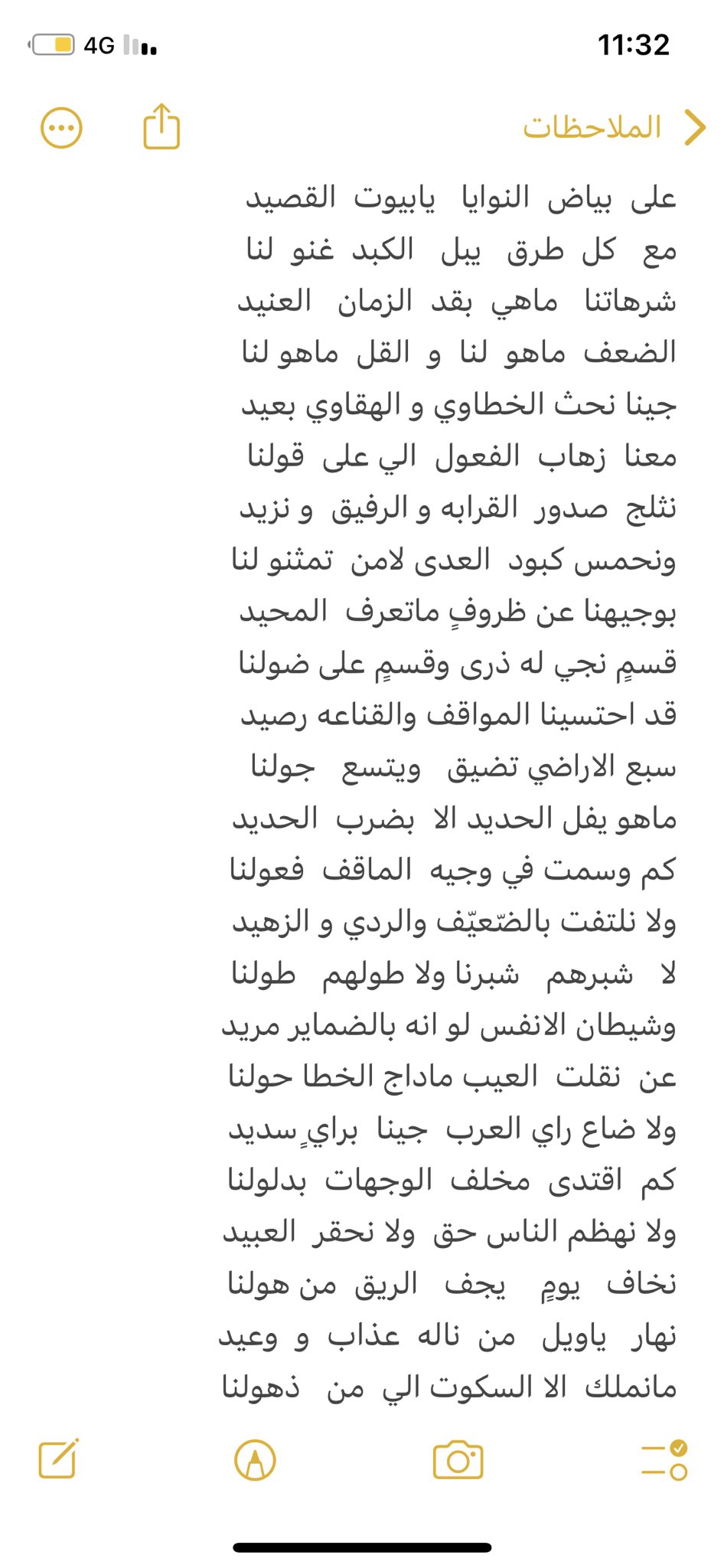The width and height of the screenshot is (724, 1568).
Task: Open the more options ellipsis menu
Action: (61, 127)
